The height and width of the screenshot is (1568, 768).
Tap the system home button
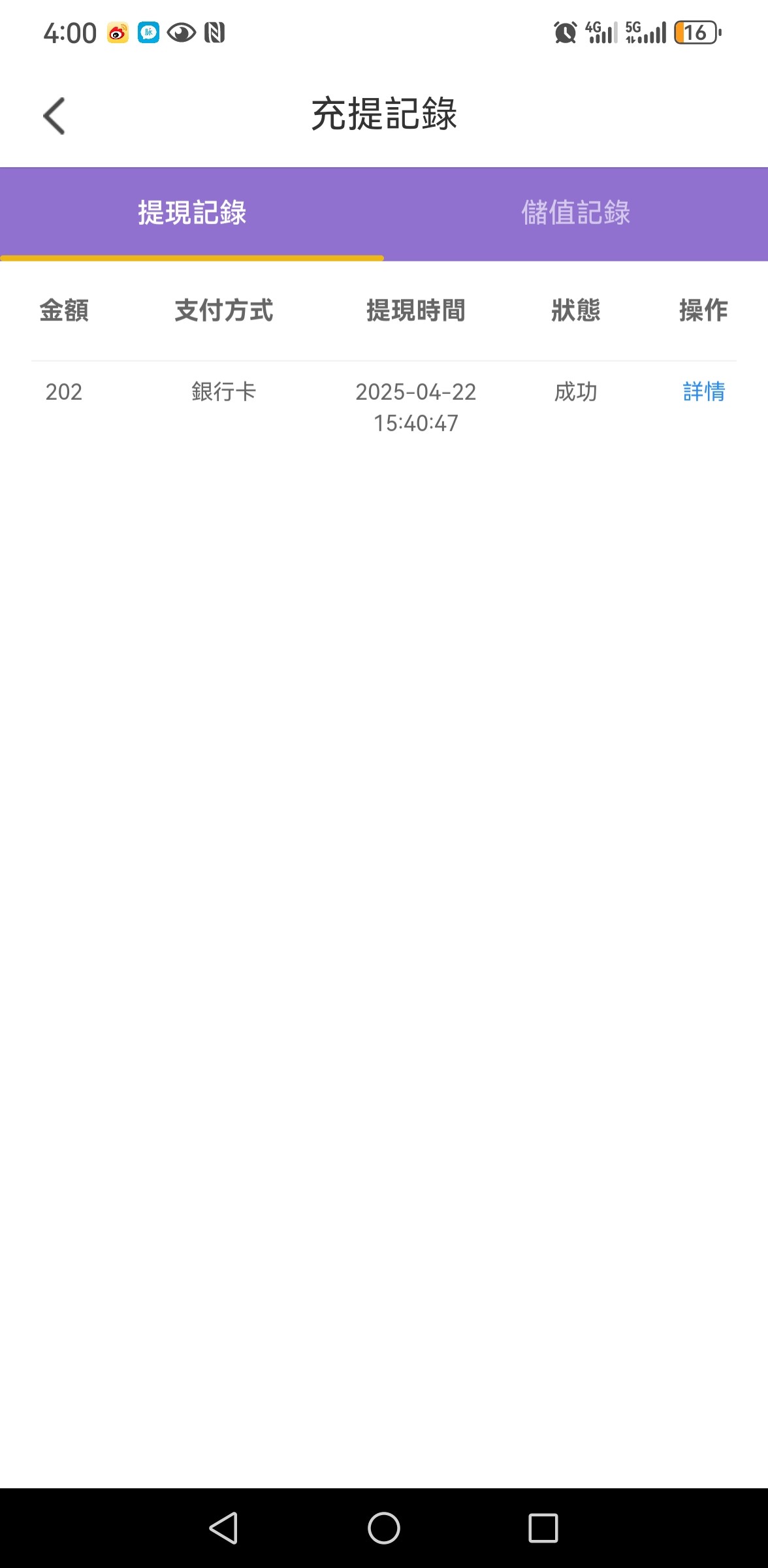click(384, 1528)
